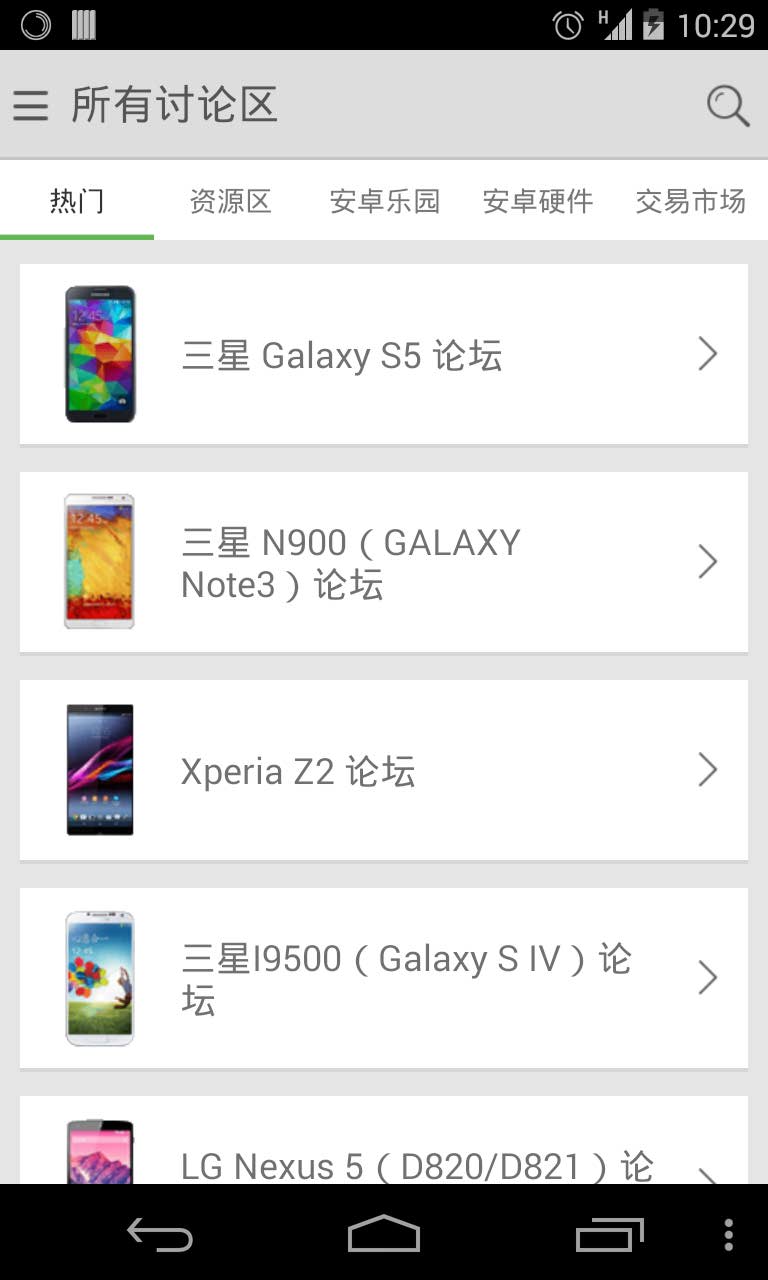Viewport: 768px width, 1280px height.
Task: Switch to the 资源区 tab
Action: point(231,200)
